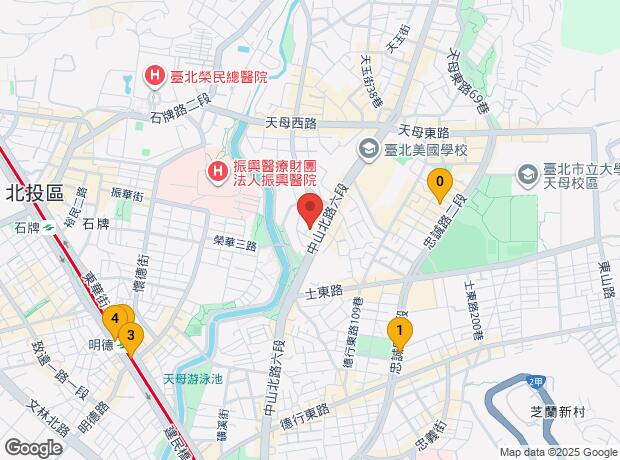Tap the yellow marker numbered 0
The image size is (620, 460).
point(438,183)
